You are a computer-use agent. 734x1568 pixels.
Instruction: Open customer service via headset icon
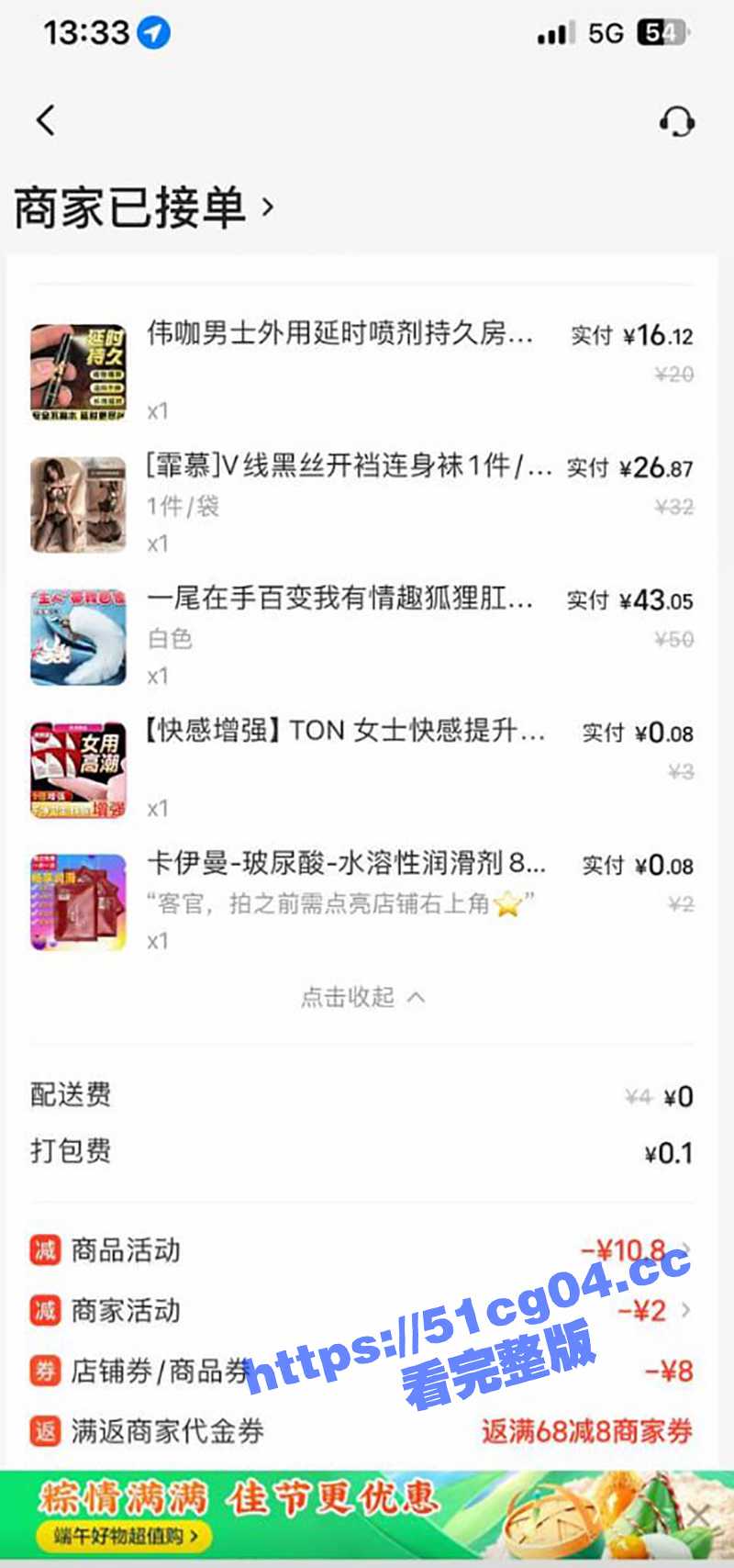677,120
